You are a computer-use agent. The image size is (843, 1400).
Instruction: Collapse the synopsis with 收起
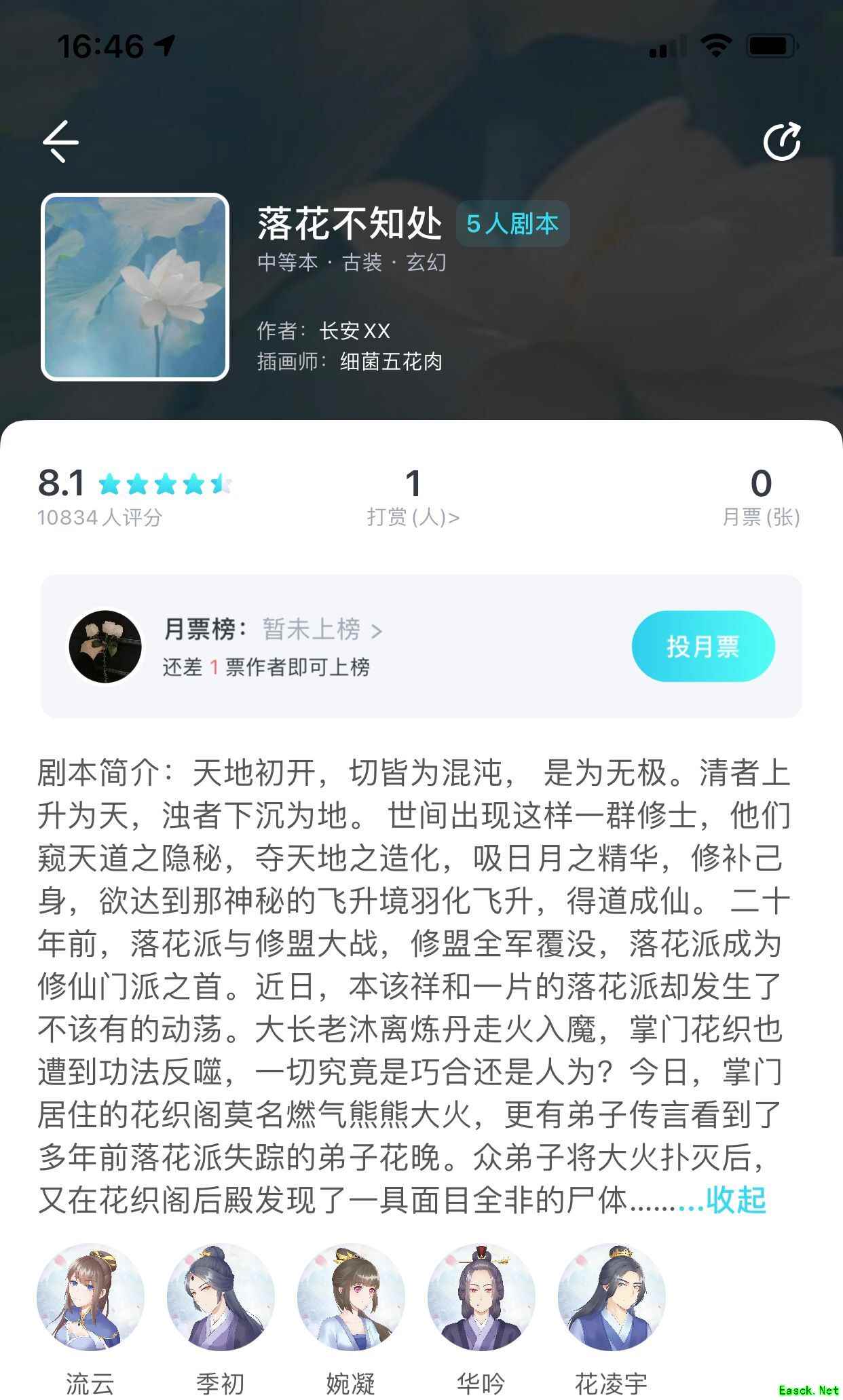[x=735, y=1200]
